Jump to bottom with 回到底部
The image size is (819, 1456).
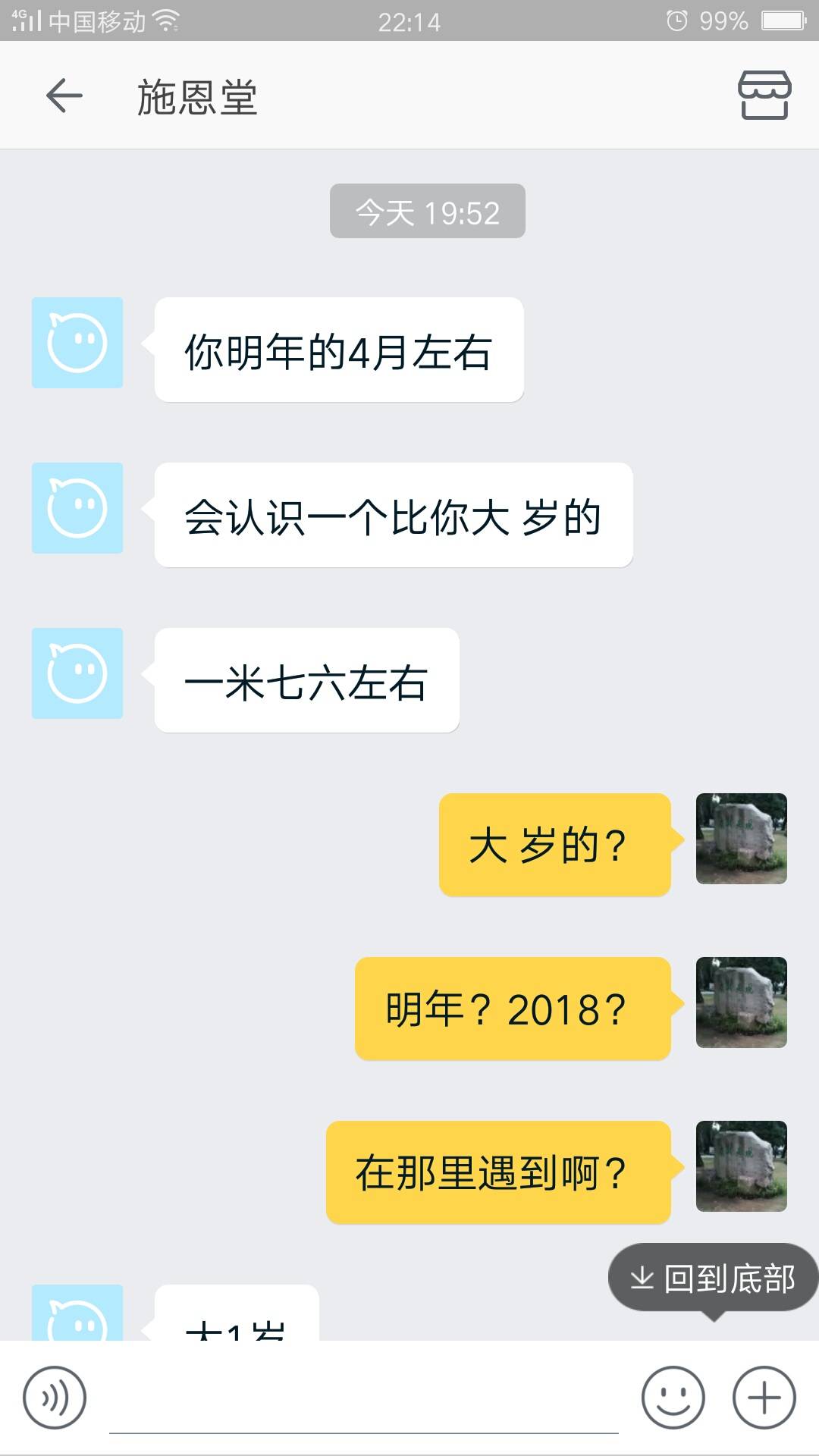713,1279
